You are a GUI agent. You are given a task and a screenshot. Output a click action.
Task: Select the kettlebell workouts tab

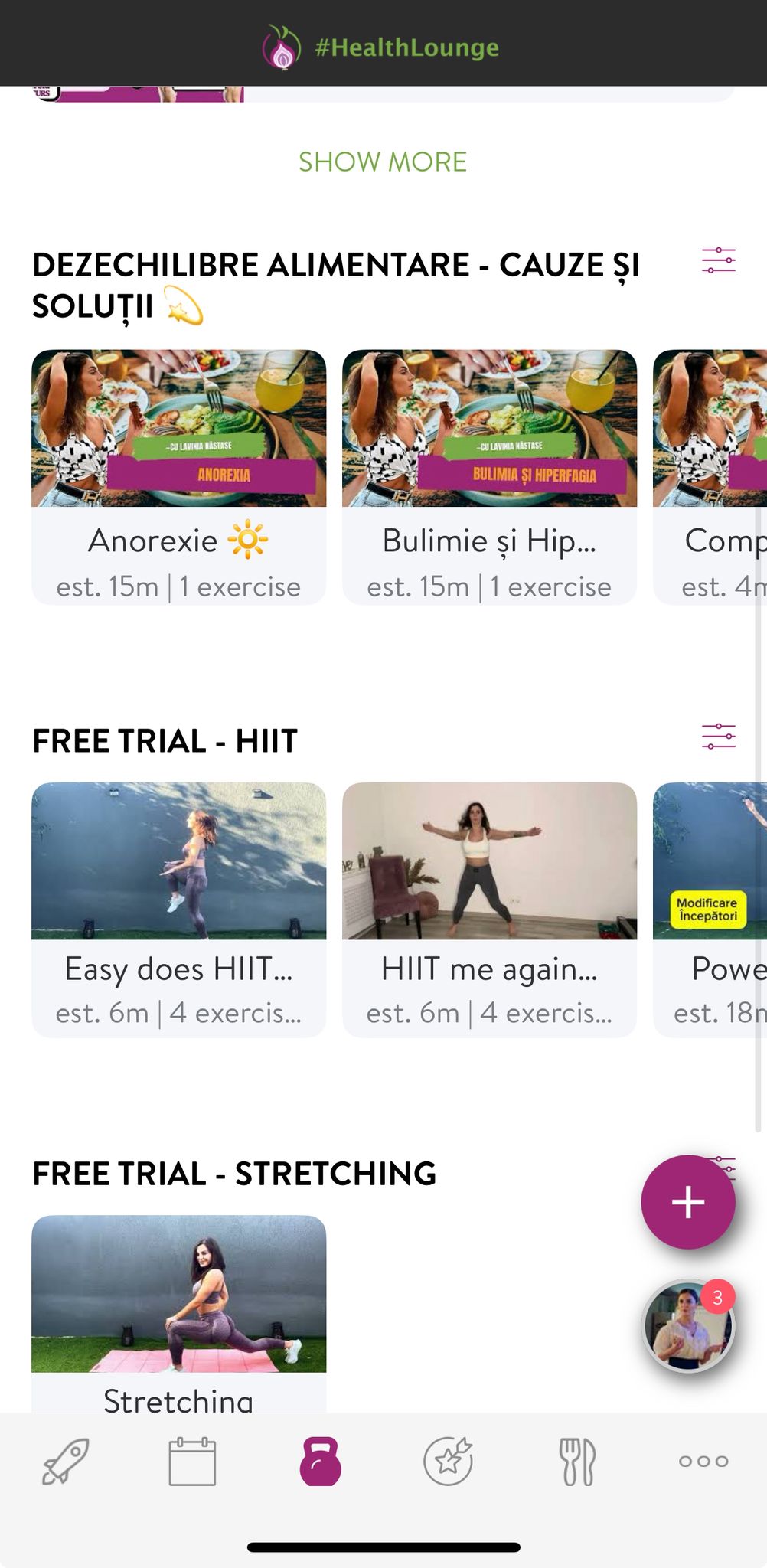[x=320, y=1461]
